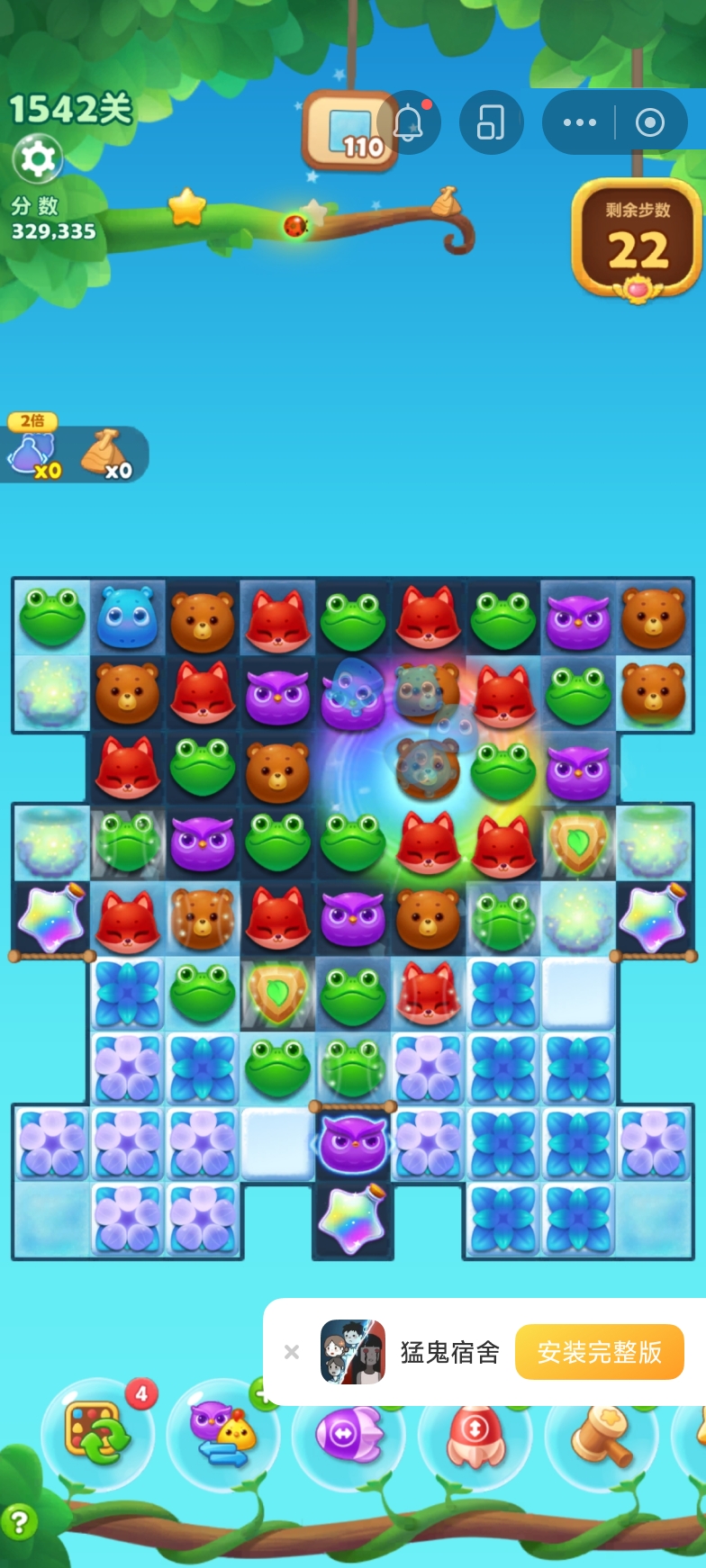706x1568 pixels.
Task: Tap the star bottle at the bottom of the board
Action: [353, 1220]
